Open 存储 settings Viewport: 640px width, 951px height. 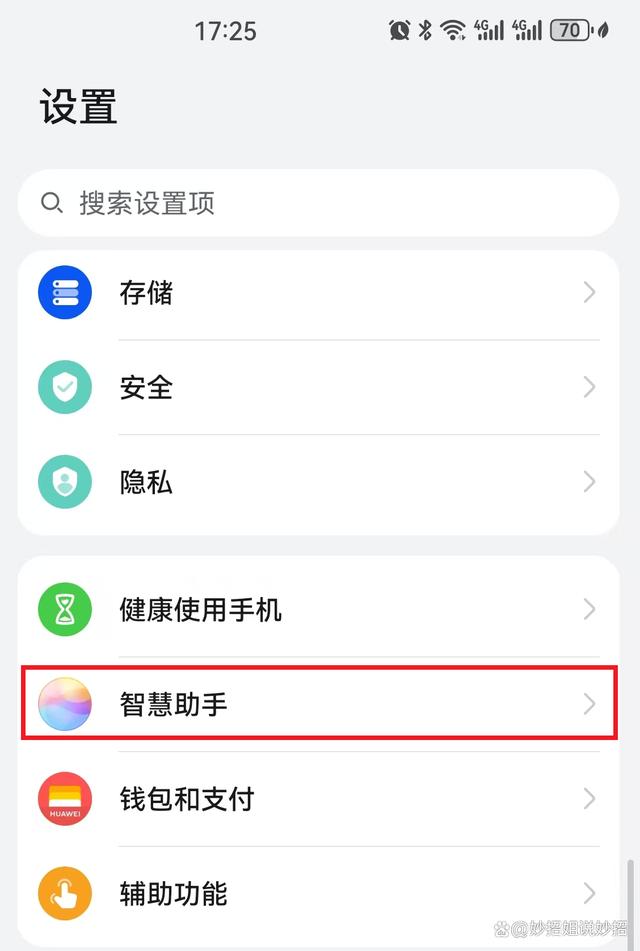click(318, 293)
